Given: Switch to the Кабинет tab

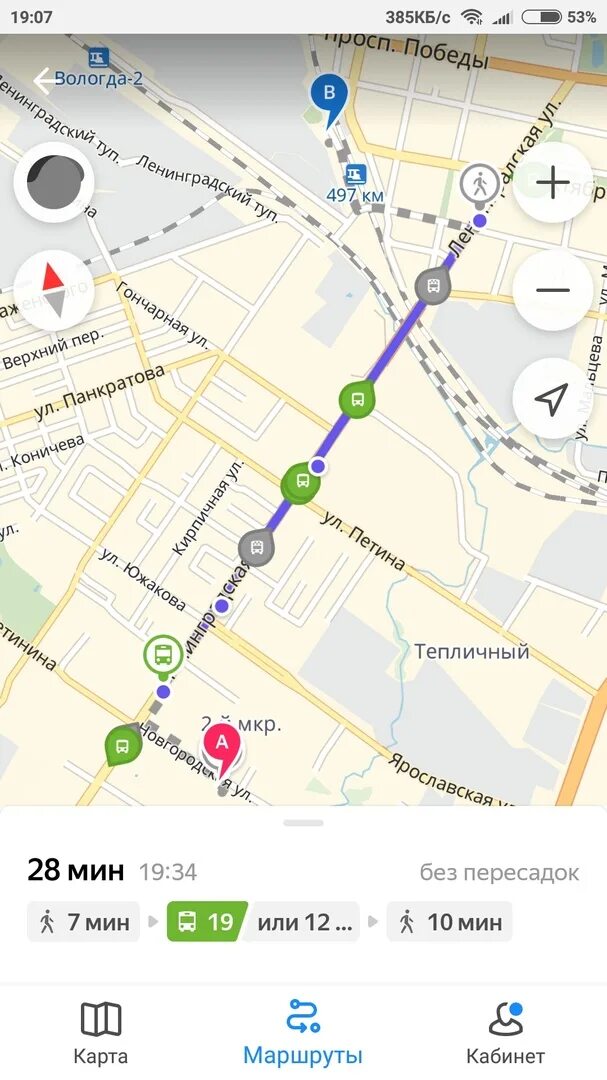Looking at the screenshot, I should (505, 1032).
